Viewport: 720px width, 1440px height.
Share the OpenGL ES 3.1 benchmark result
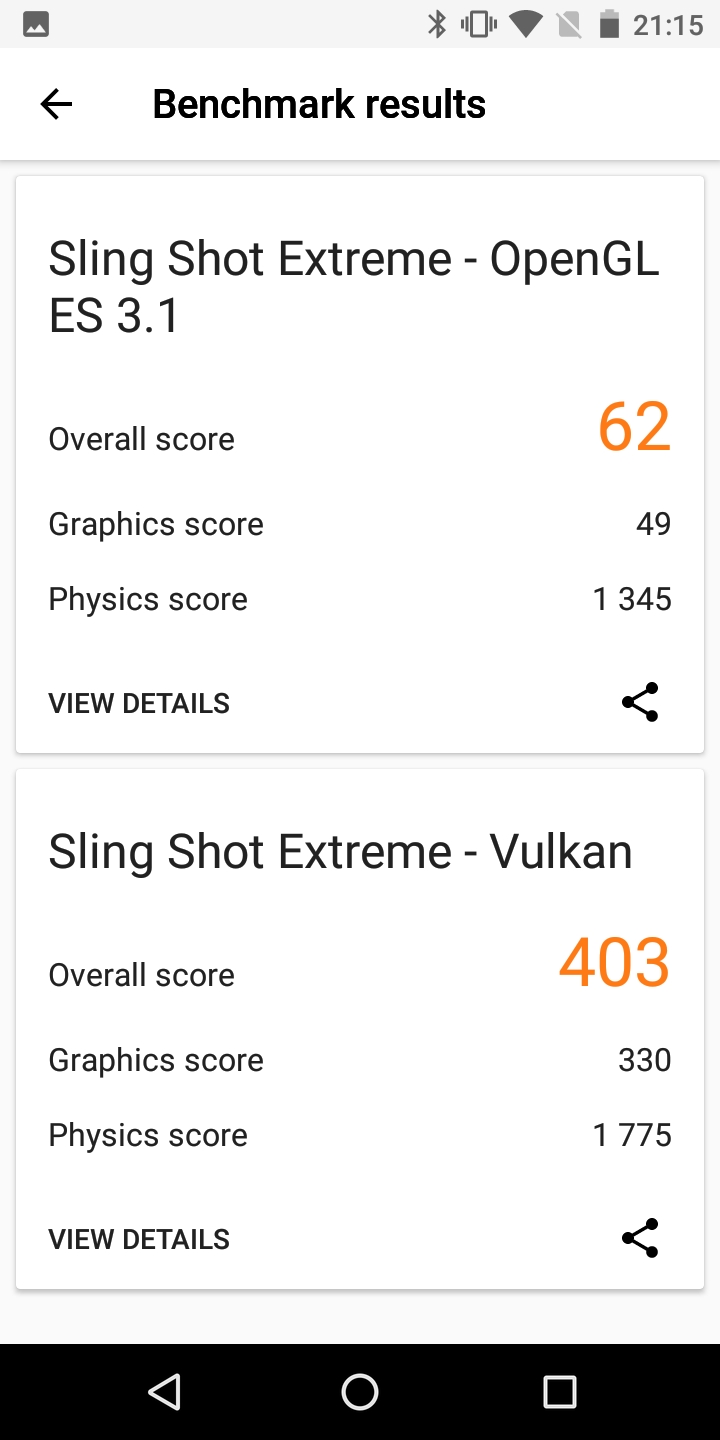click(640, 702)
